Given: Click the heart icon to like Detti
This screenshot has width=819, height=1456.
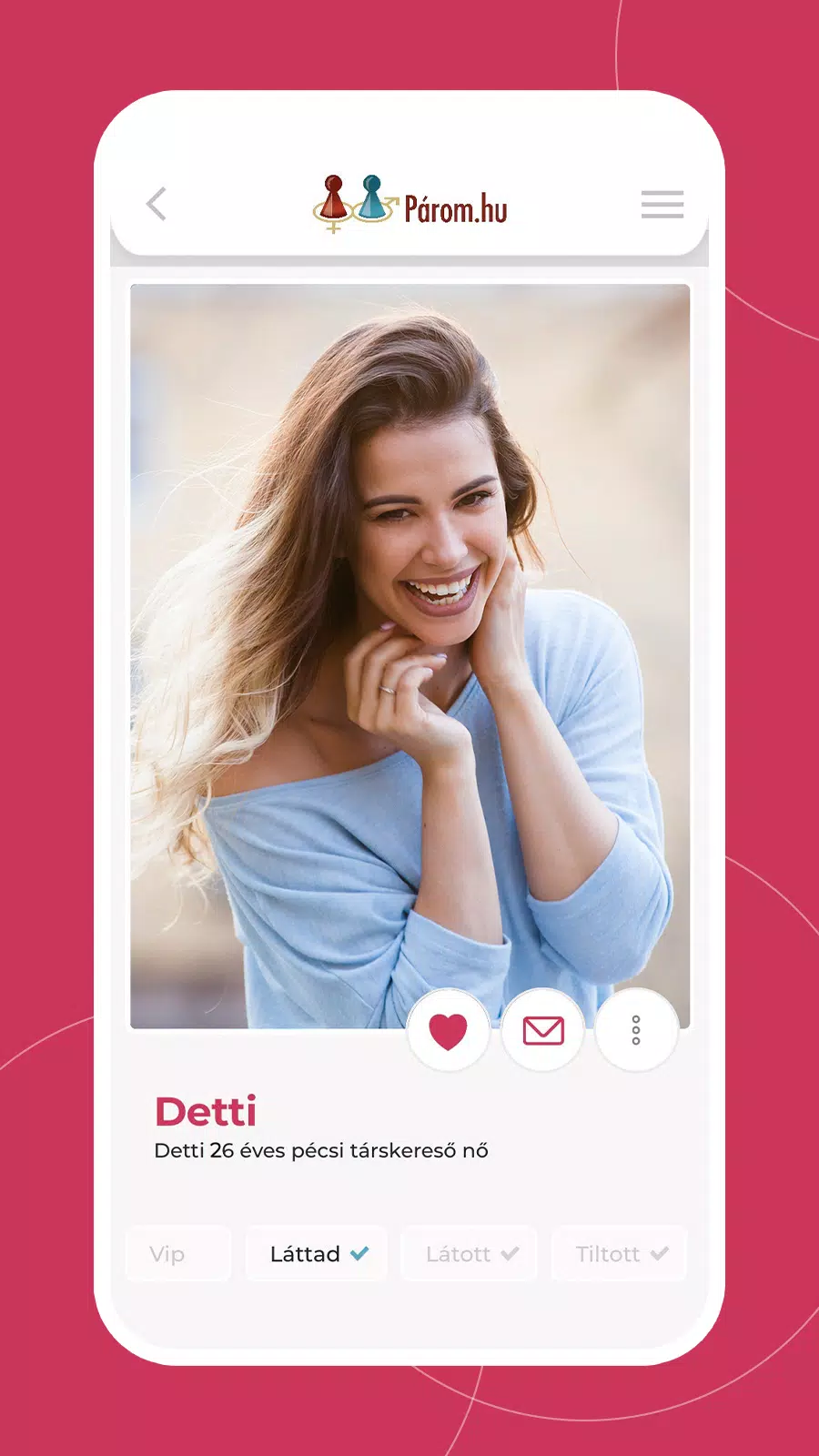Looking at the screenshot, I should 448,1029.
